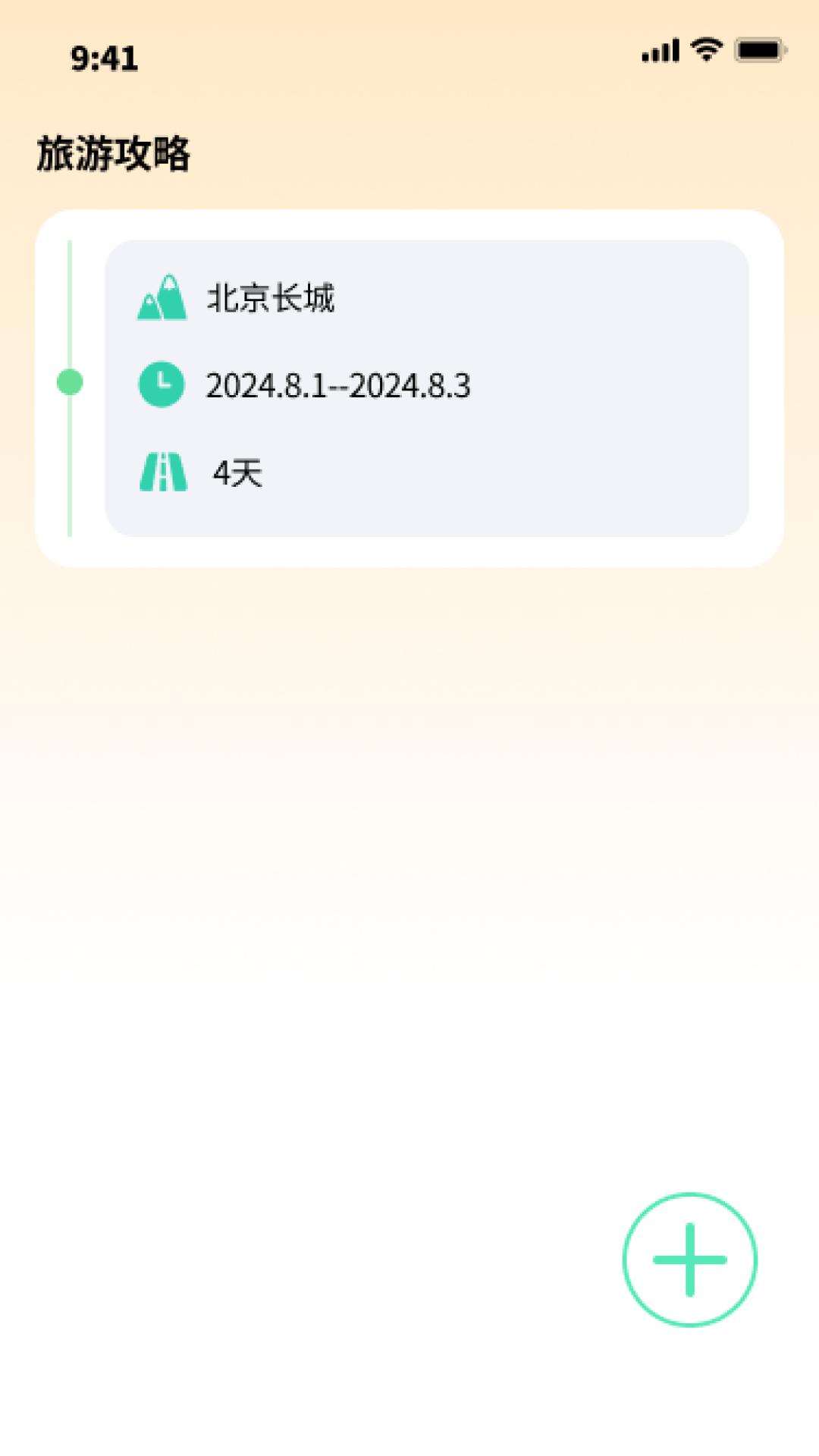This screenshot has width=819, height=1456.
Task: Toggle the timeline marker on the trip card
Action: click(71, 383)
